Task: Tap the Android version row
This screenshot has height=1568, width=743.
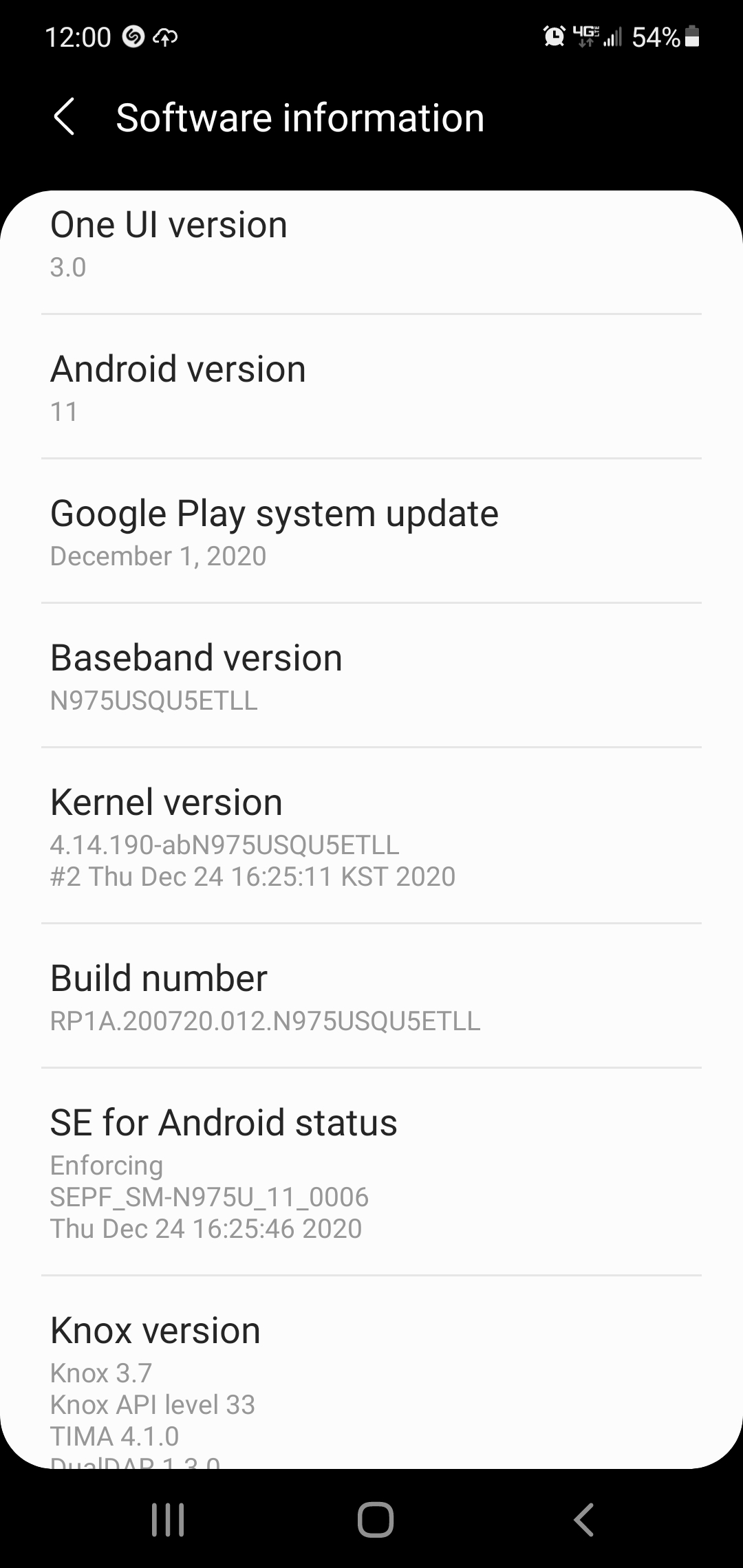Action: click(371, 387)
